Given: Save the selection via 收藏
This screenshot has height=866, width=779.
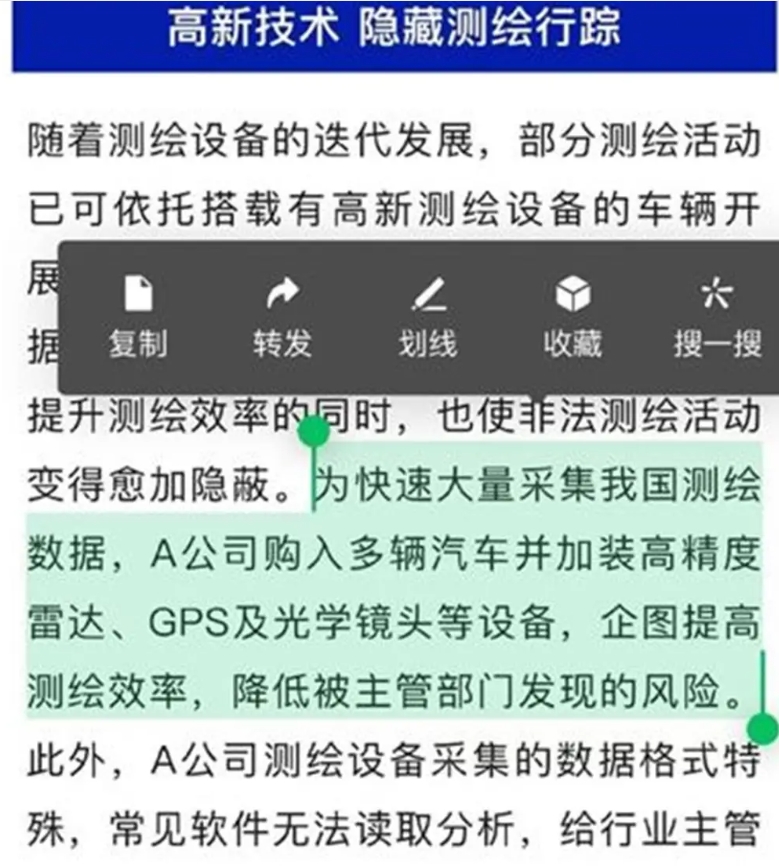Looking at the screenshot, I should coord(573,317).
